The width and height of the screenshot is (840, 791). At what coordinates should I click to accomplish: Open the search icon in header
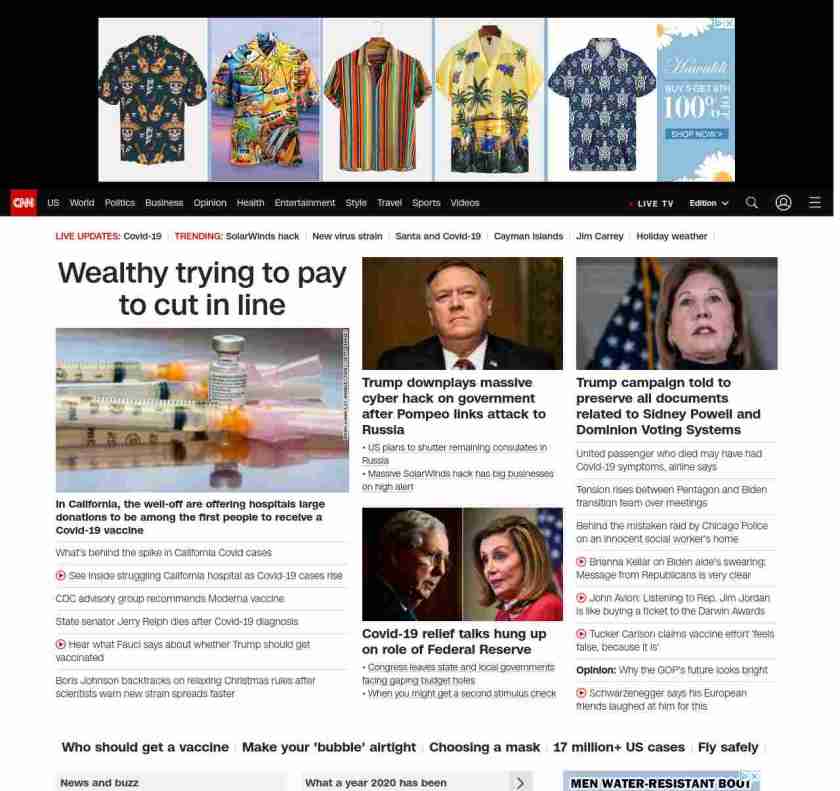point(751,203)
